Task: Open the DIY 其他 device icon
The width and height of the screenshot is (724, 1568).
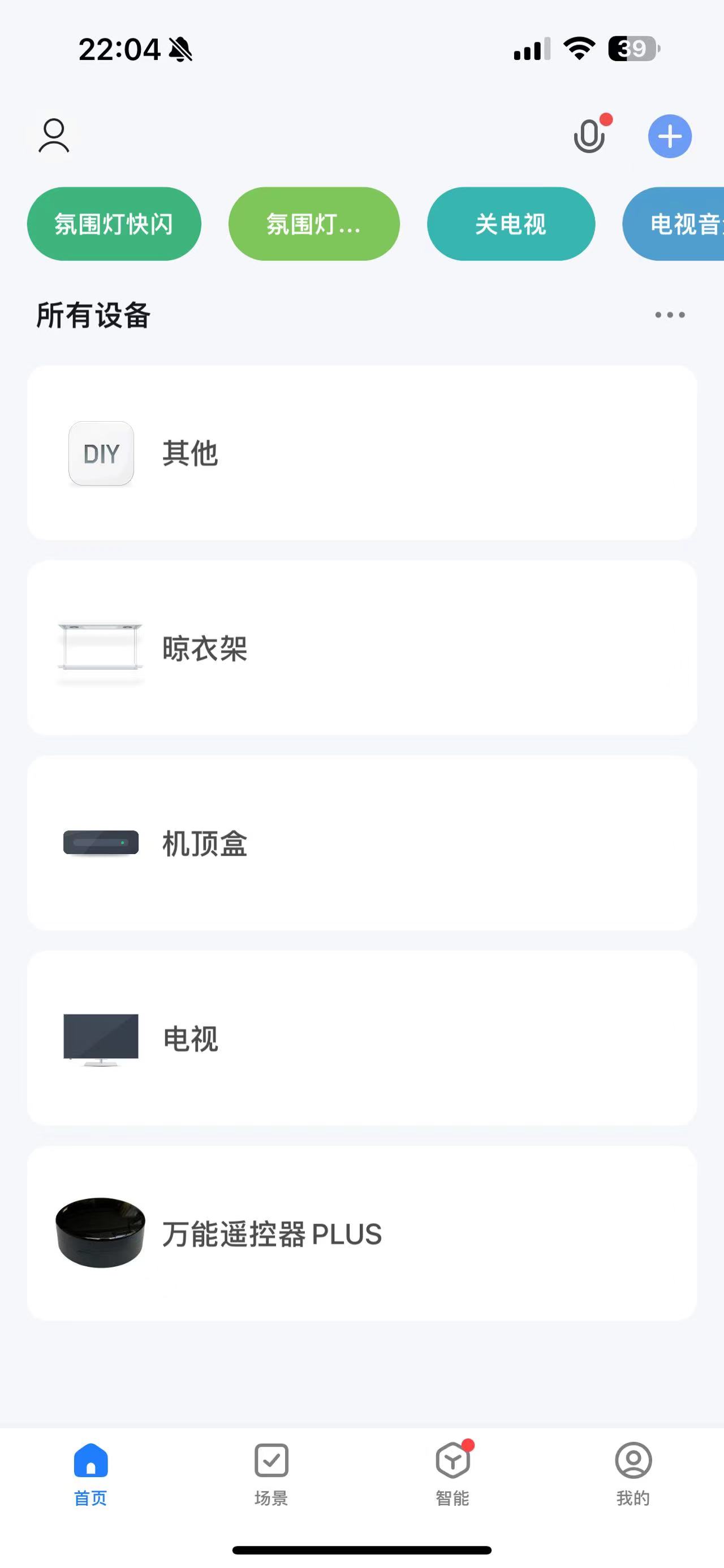Action: [x=101, y=453]
